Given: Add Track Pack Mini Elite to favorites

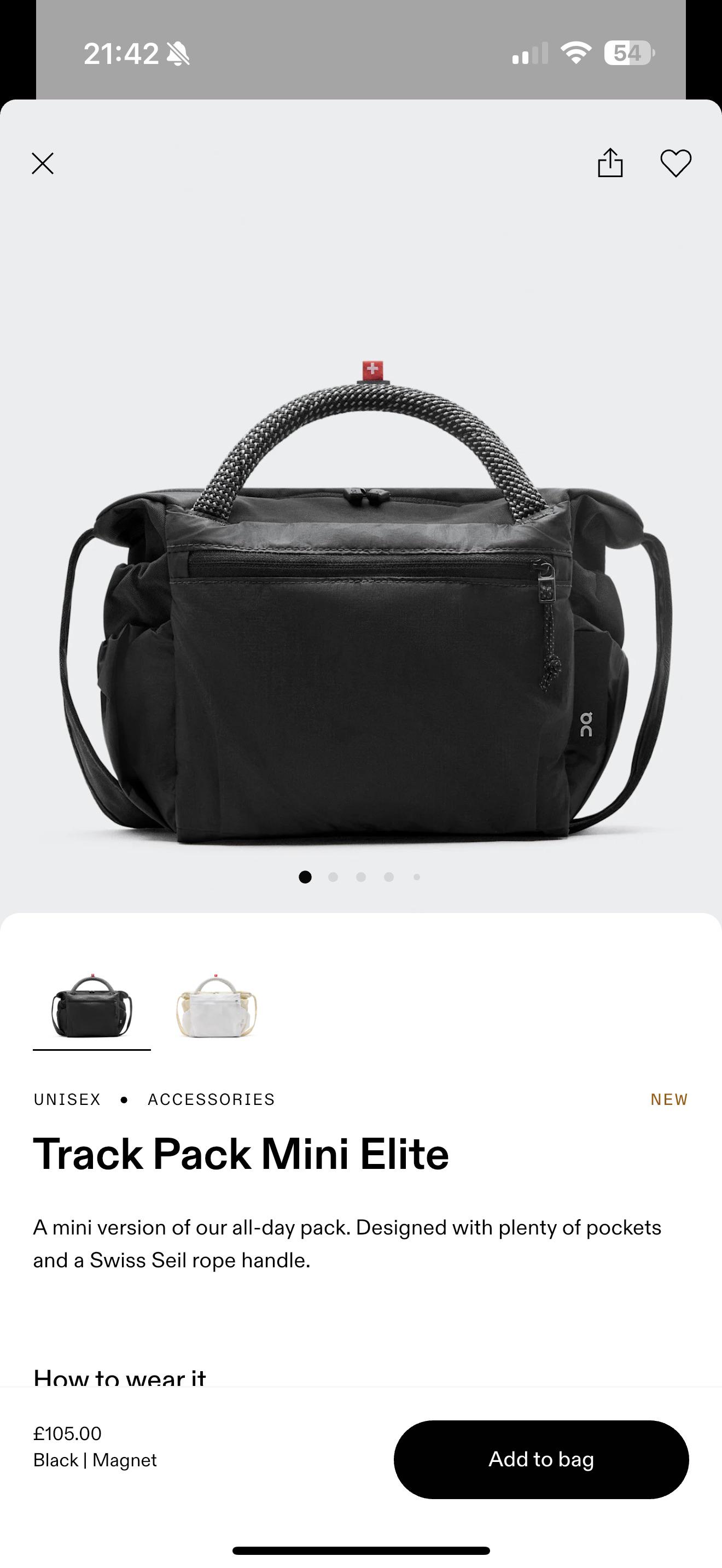Looking at the screenshot, I should (678, 163).
